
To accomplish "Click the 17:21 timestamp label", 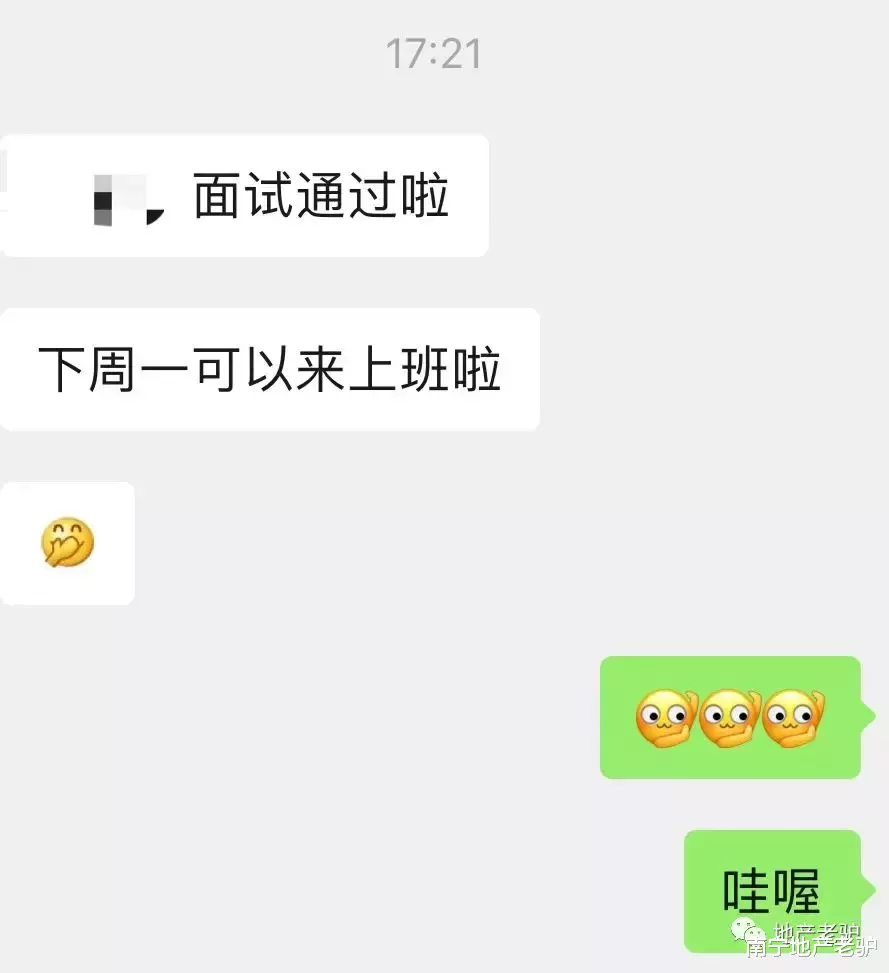I will [x=435, y=54].
